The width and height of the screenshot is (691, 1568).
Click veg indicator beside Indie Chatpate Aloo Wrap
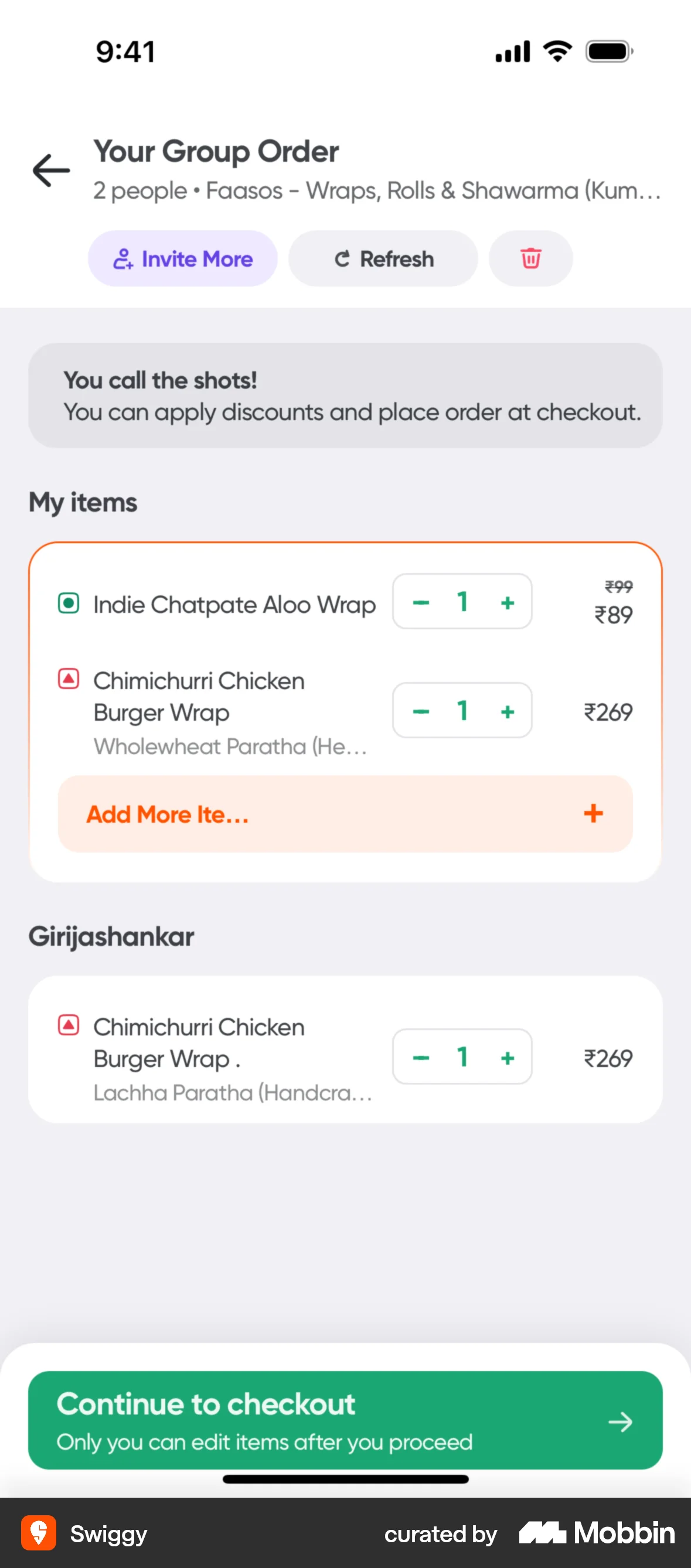pos(68,604)
